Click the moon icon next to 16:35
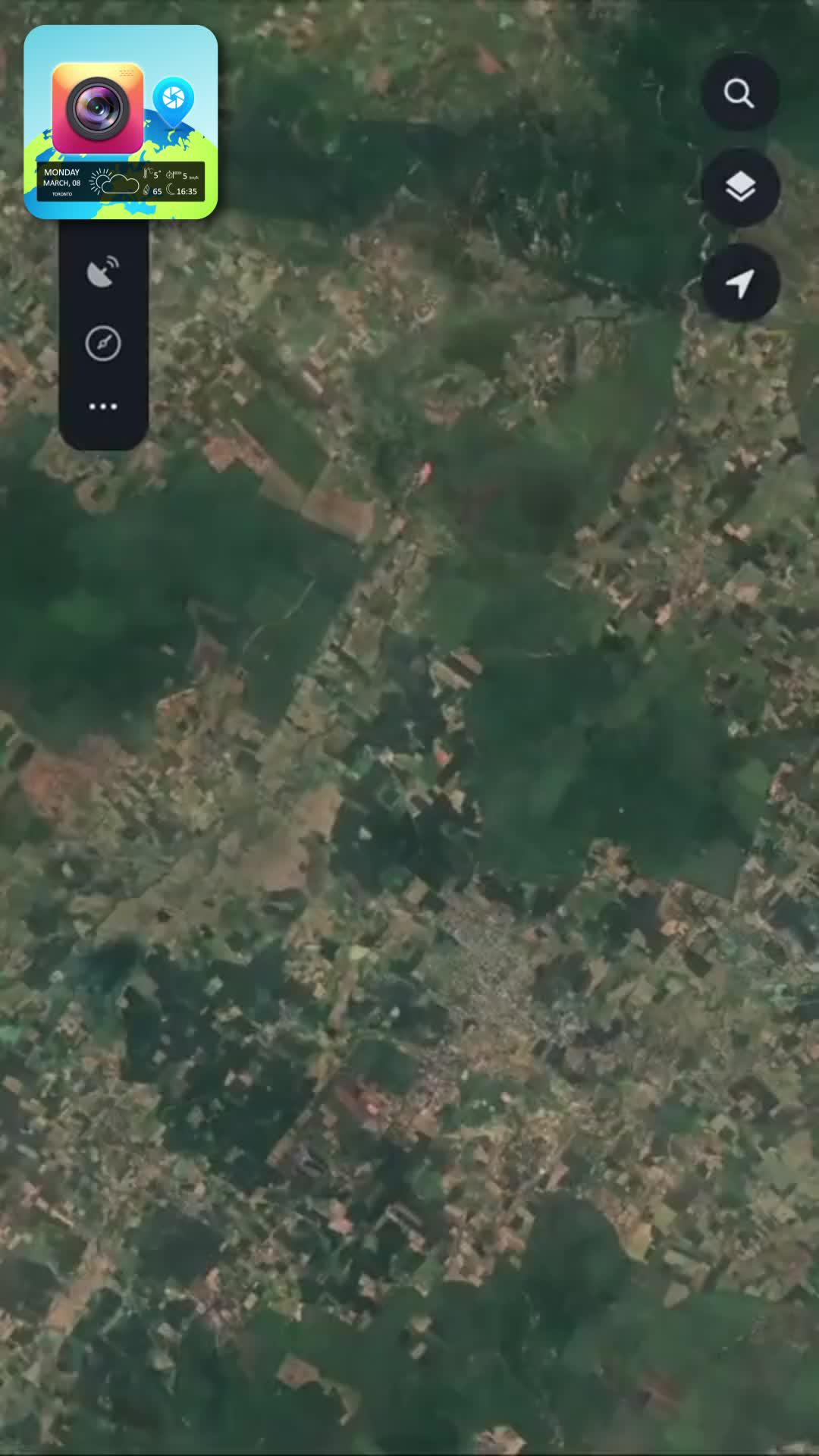This screenshot has width=819, height=1456. 171,190
